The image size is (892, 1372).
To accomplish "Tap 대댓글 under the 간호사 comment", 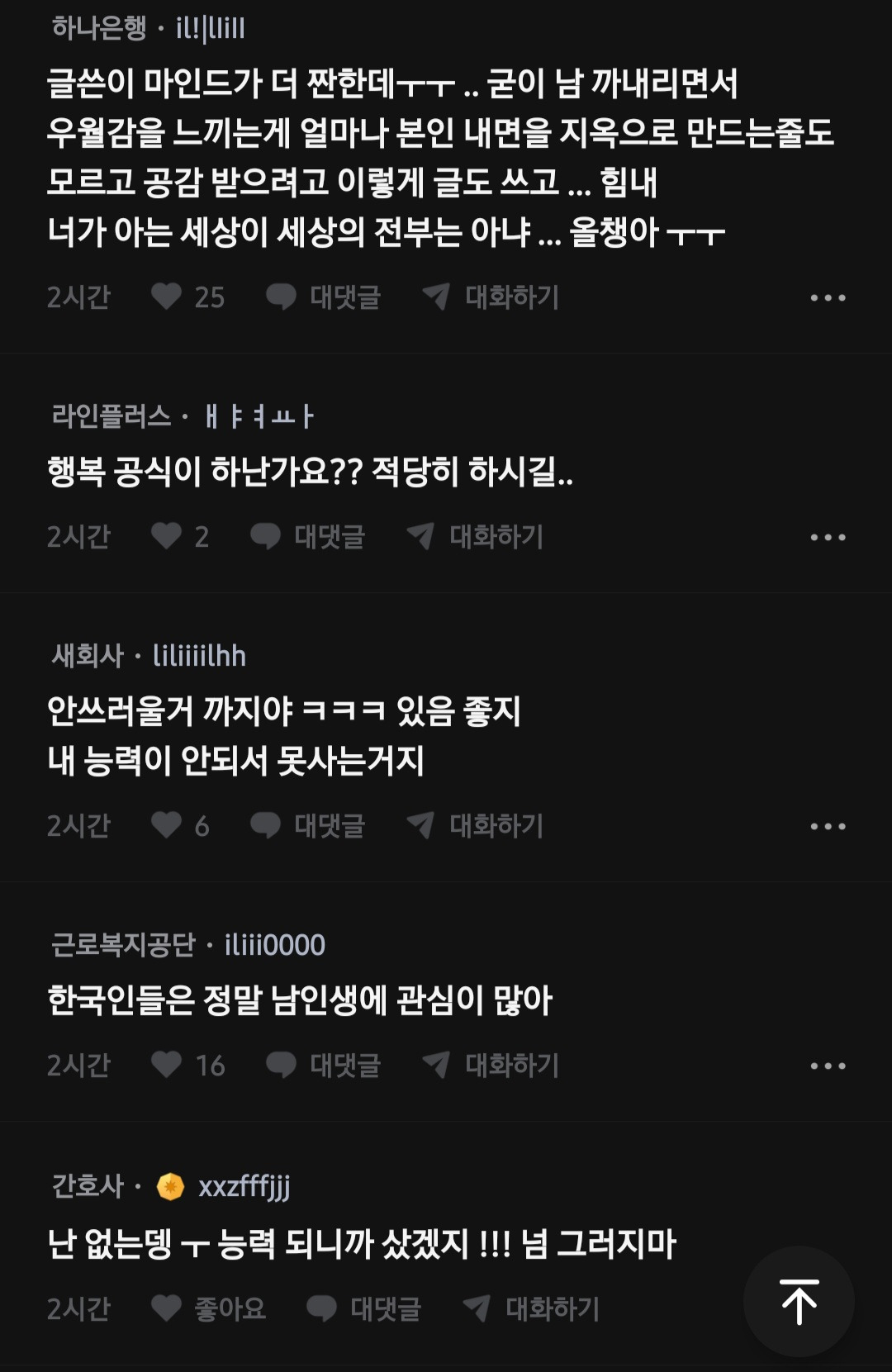I will click(x=363, y=1308).
